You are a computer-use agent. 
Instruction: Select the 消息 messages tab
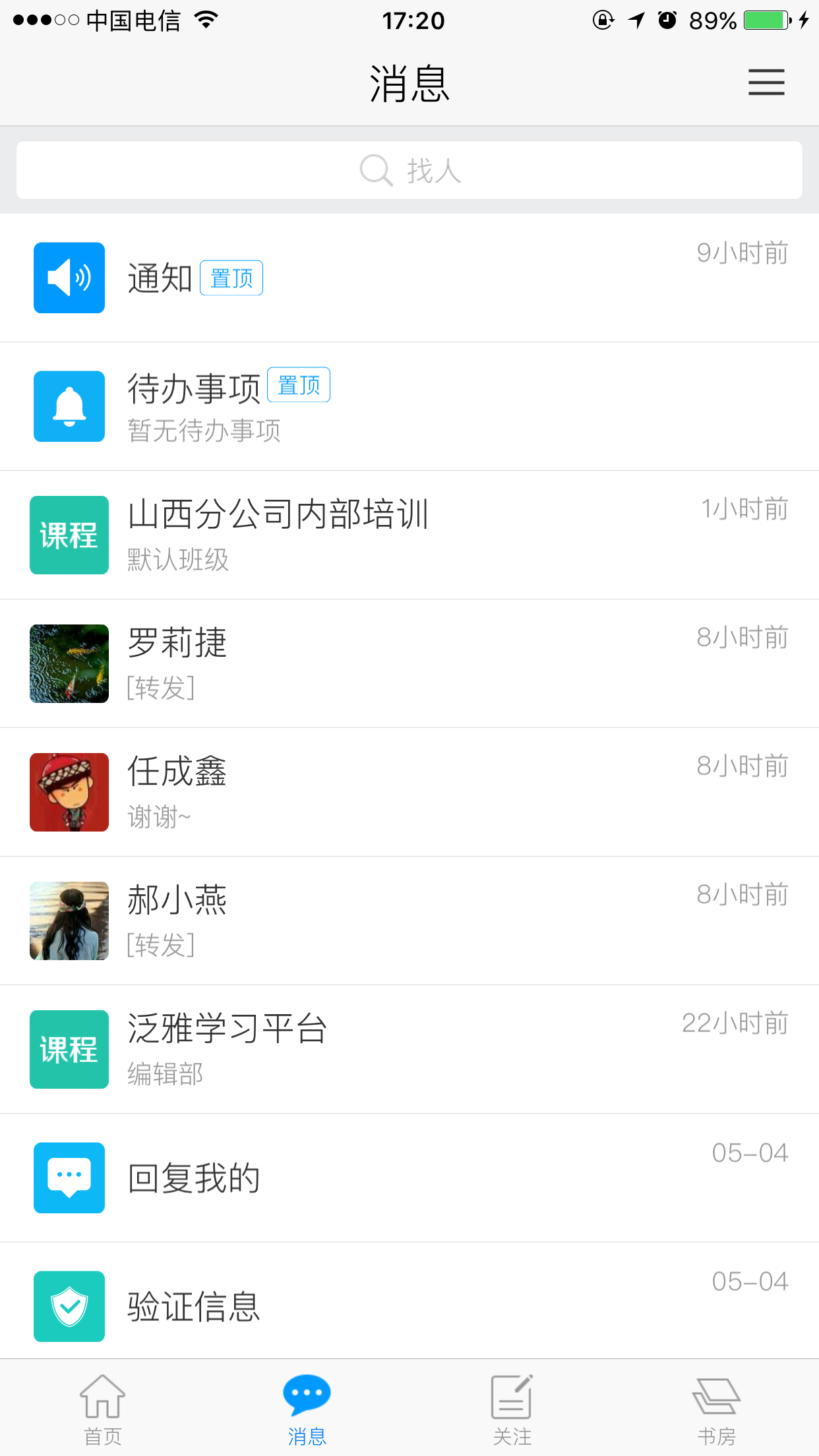[307, 1409]
